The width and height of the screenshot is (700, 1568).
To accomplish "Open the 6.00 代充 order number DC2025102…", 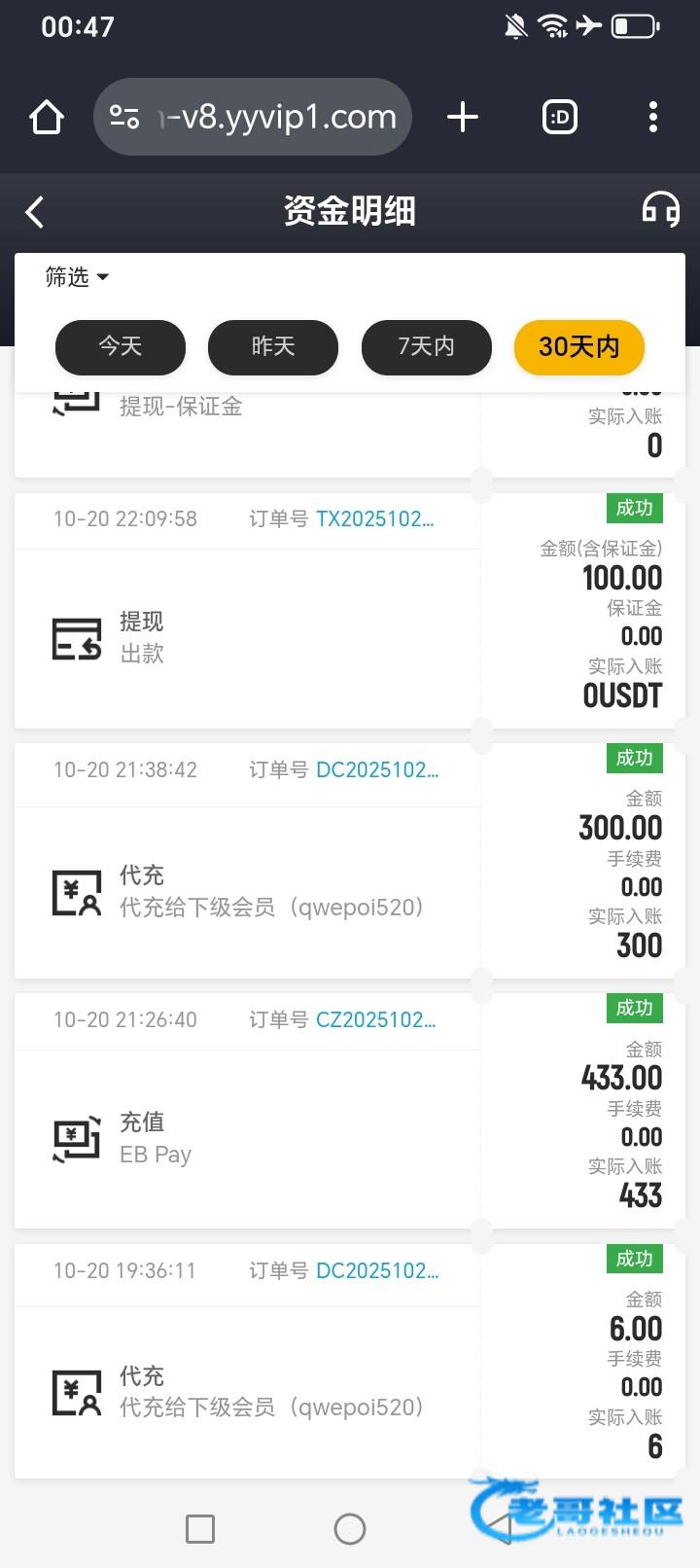I will 377,1270.
